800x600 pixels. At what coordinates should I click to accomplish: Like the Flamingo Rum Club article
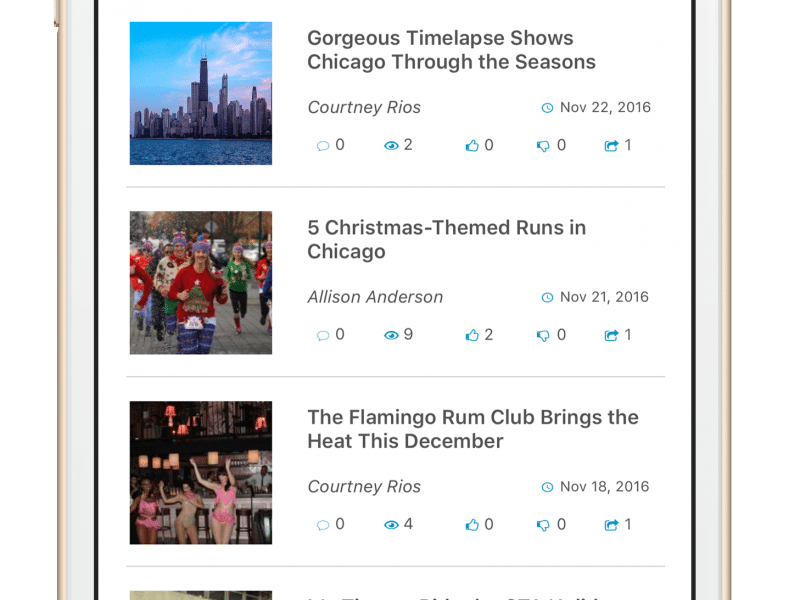[x=472, y=525]
